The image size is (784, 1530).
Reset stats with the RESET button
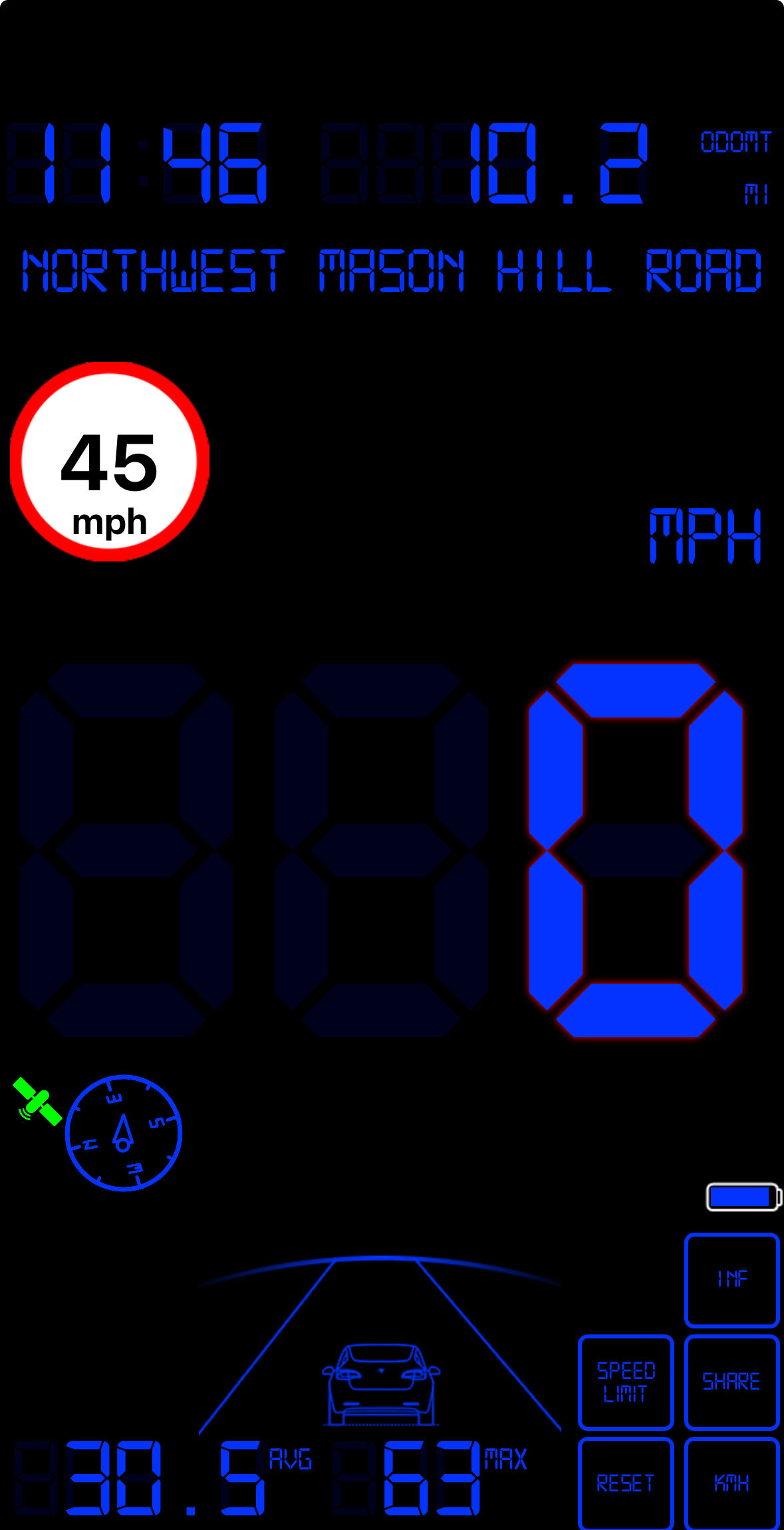point(626,1483)
